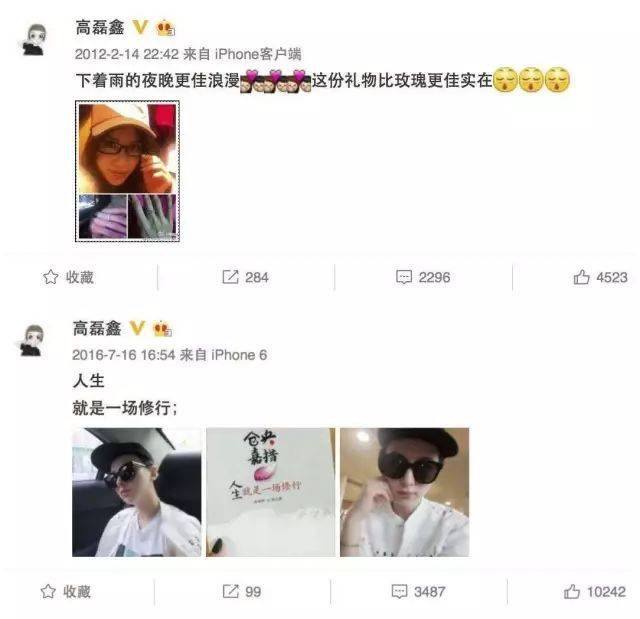Open the car selfie photo in the 人生 post
The width and height of the screenshot is (640, 619).
135,492
